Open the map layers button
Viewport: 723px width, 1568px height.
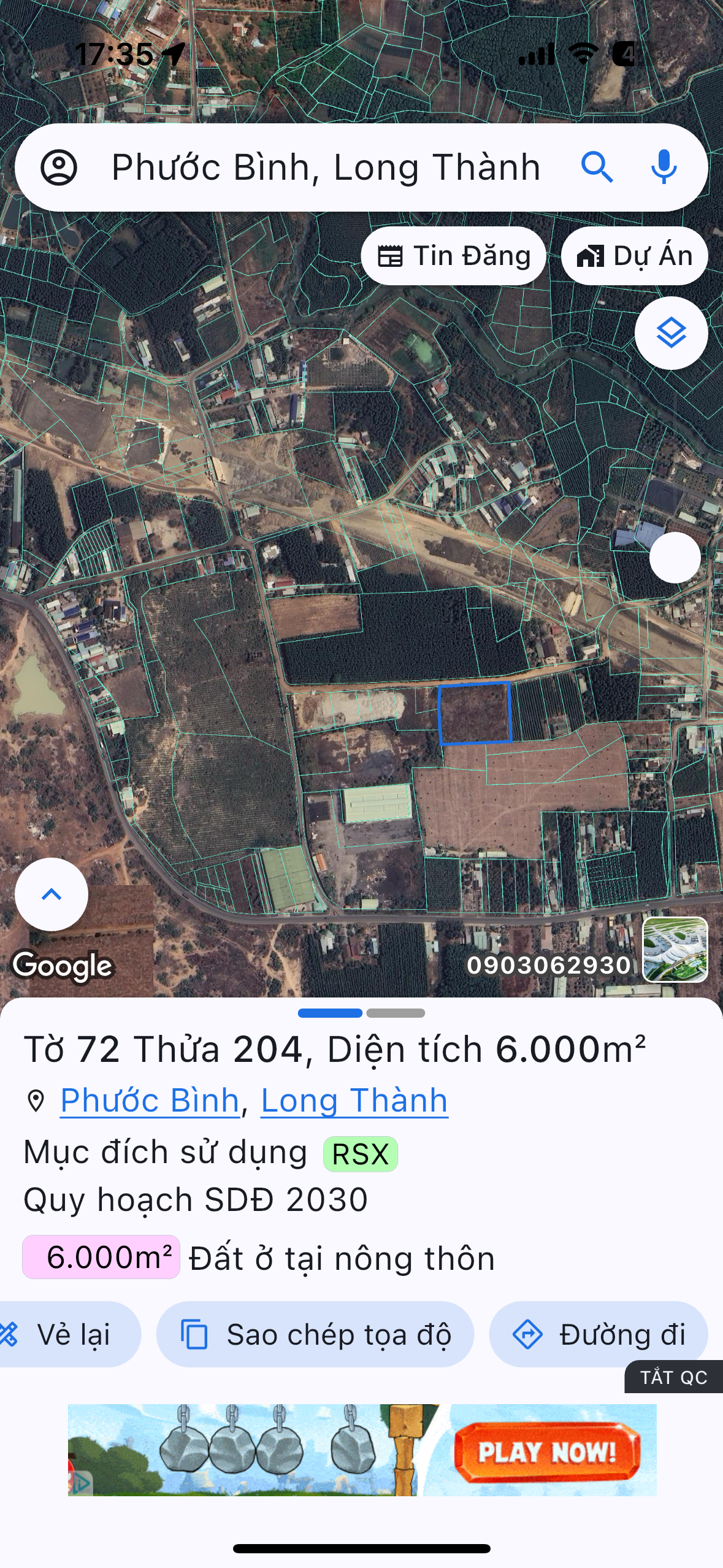click(x=671, y=333)
